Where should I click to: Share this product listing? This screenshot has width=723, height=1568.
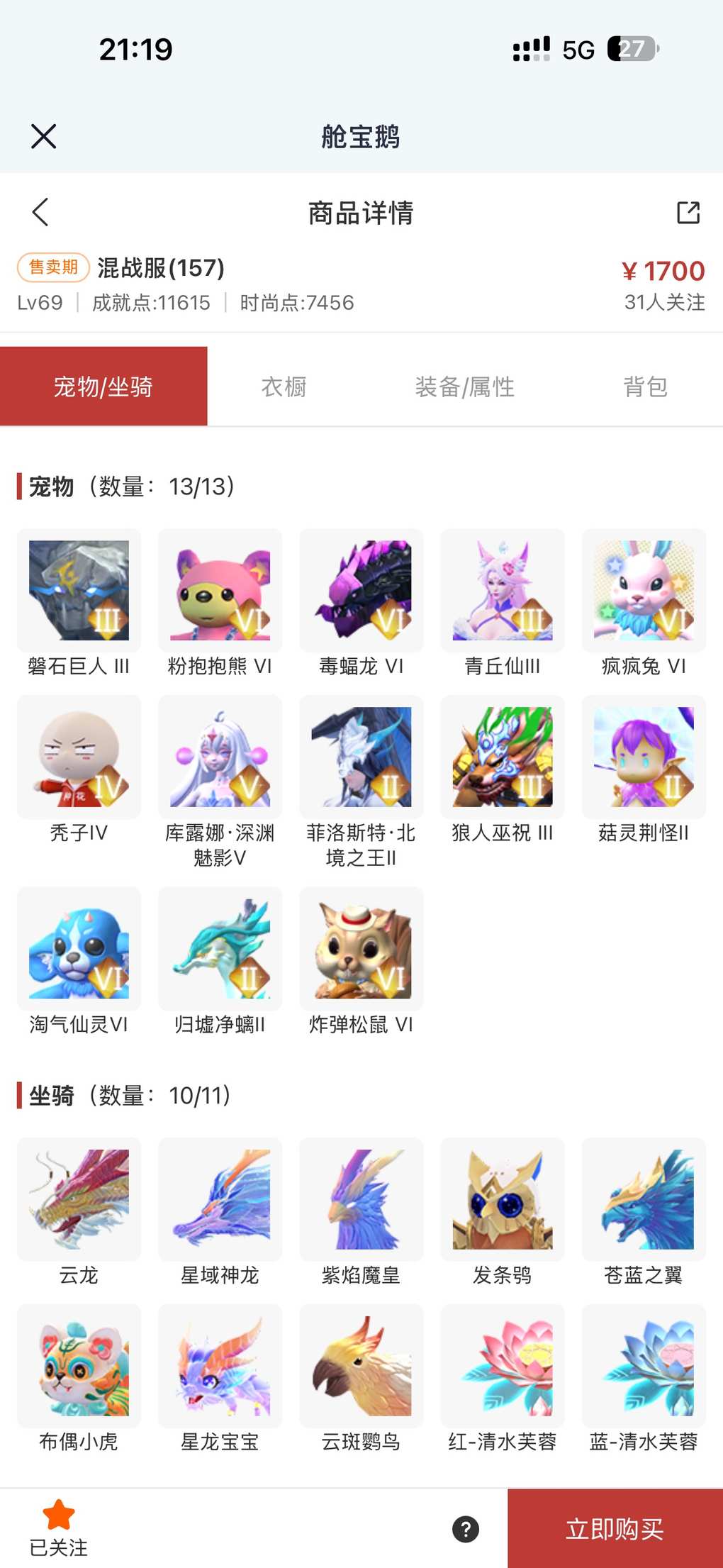[x=688, y=212]
